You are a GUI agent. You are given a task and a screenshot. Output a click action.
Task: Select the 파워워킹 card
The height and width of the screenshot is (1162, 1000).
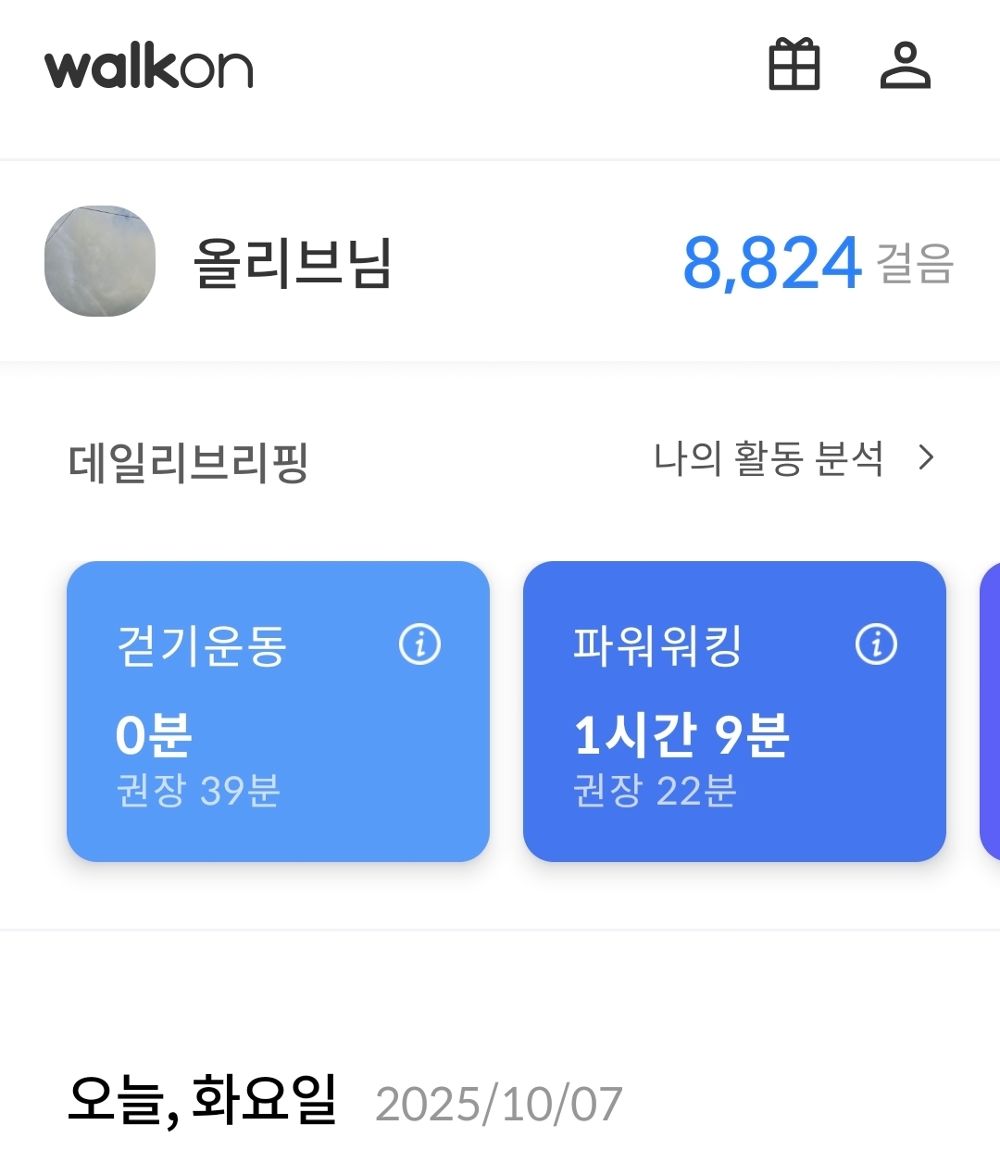735,710
